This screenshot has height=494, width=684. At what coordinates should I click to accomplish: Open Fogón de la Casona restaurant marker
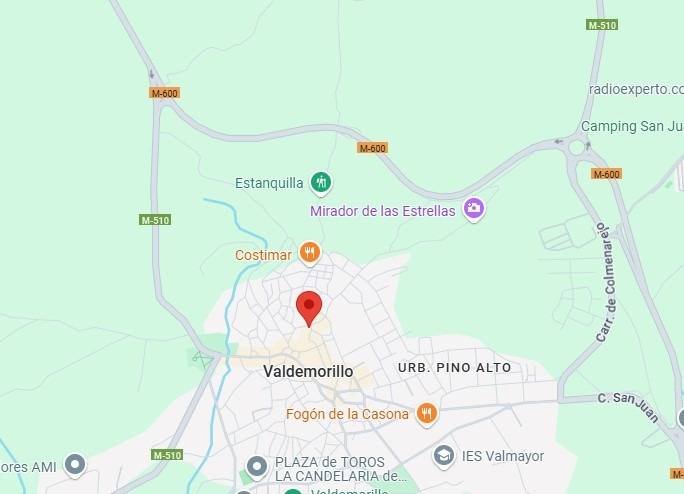pyautogui.click(x=427, y=413)
